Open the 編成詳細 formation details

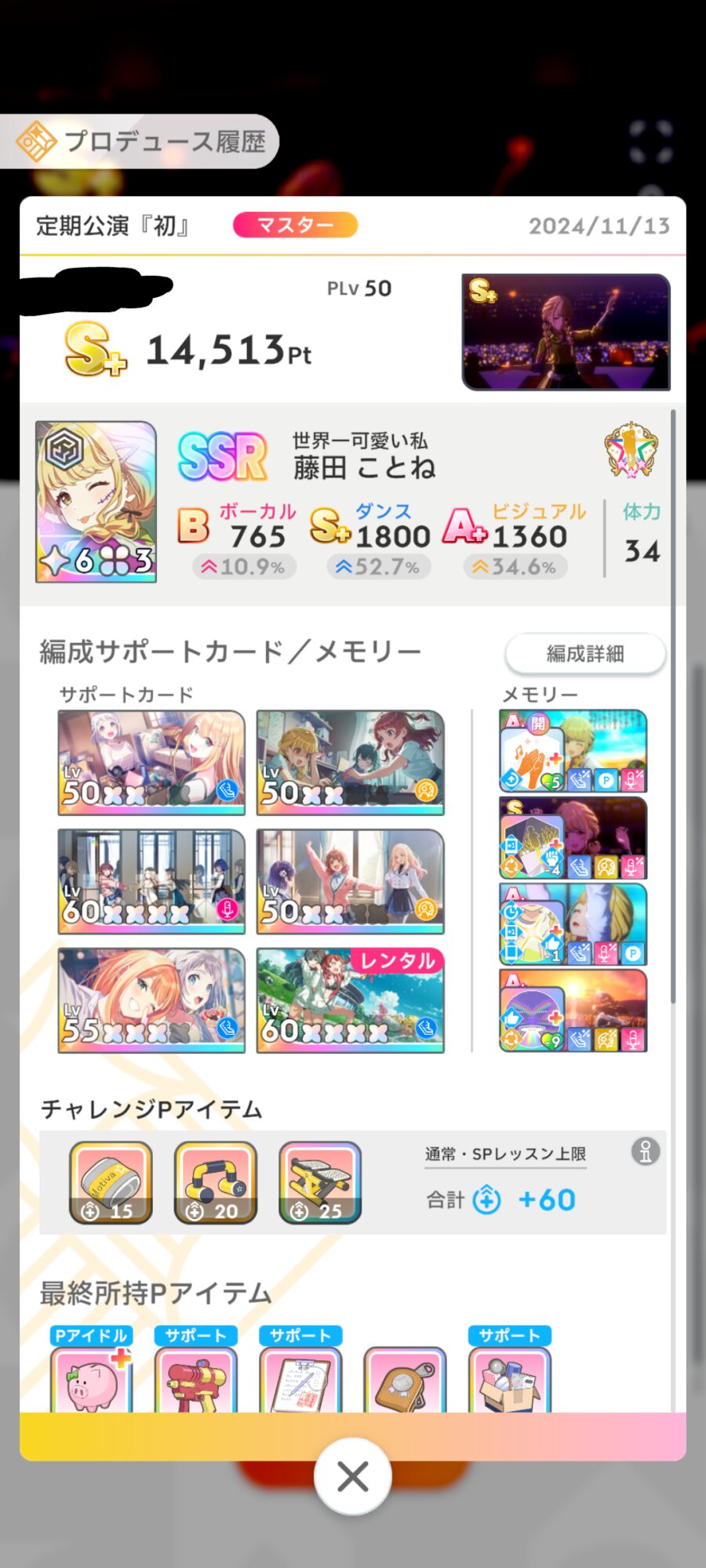585,654
